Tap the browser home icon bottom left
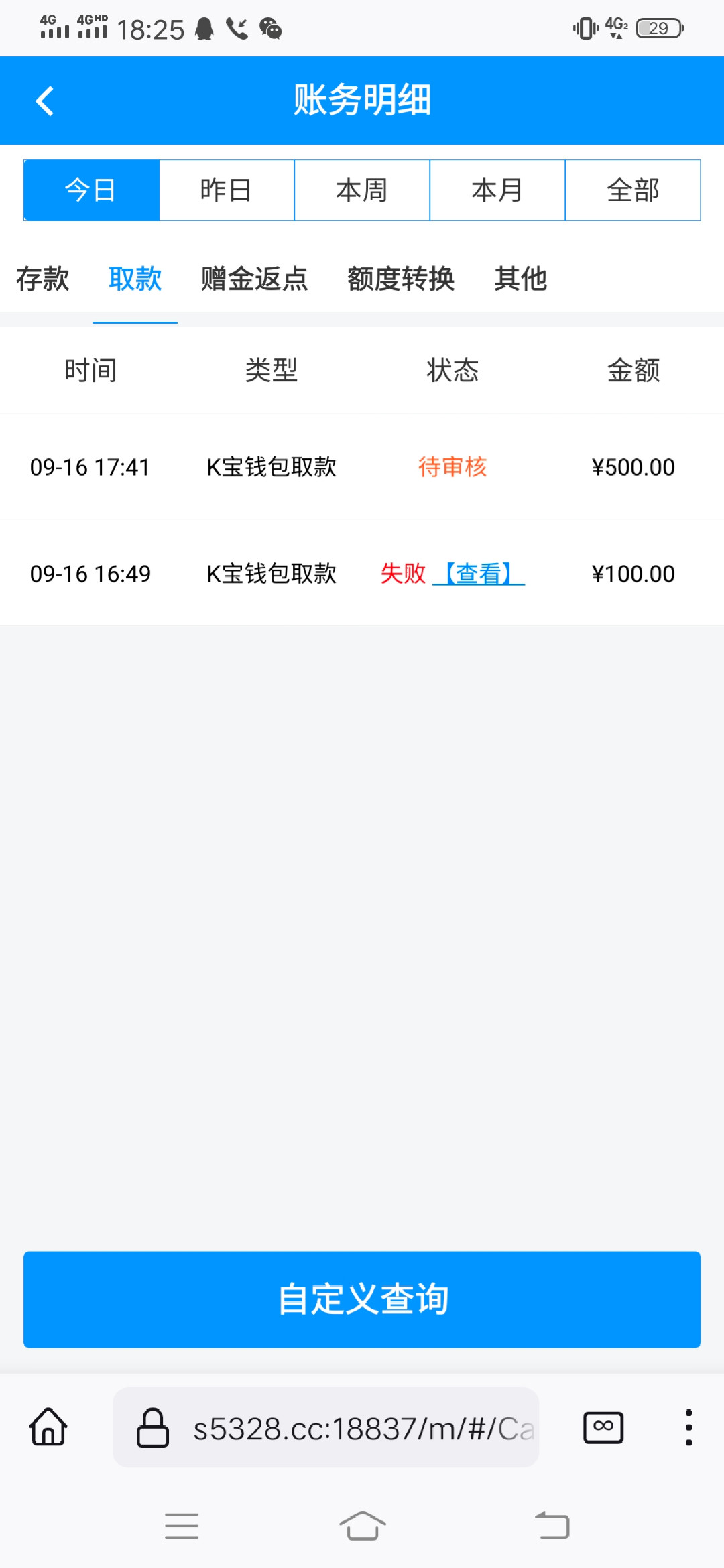 coord(48,1428)
